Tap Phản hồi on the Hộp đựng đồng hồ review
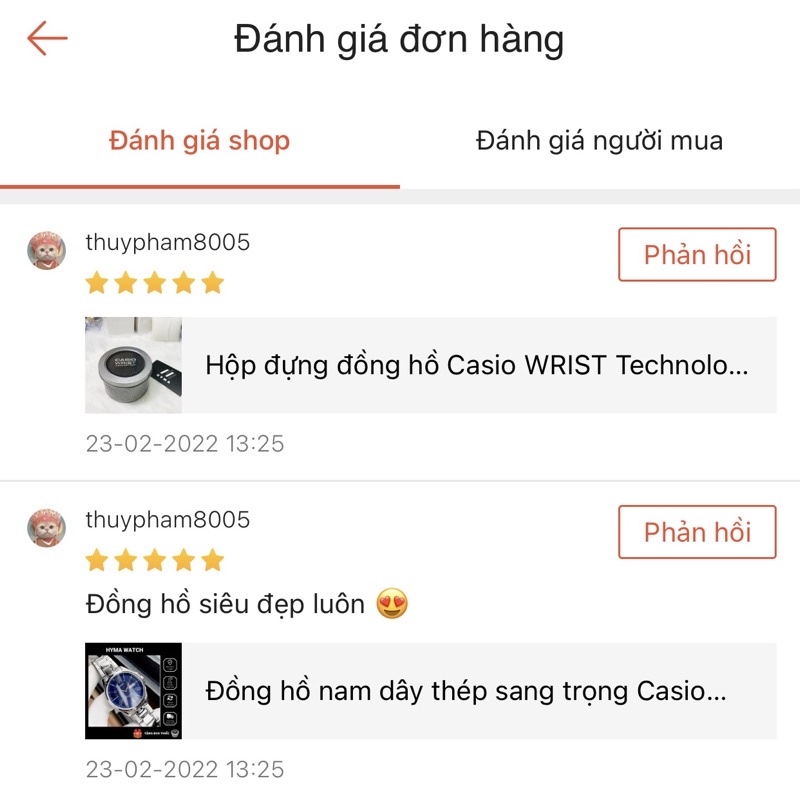This screenshot has height=800, width=800. pos(697,255)
